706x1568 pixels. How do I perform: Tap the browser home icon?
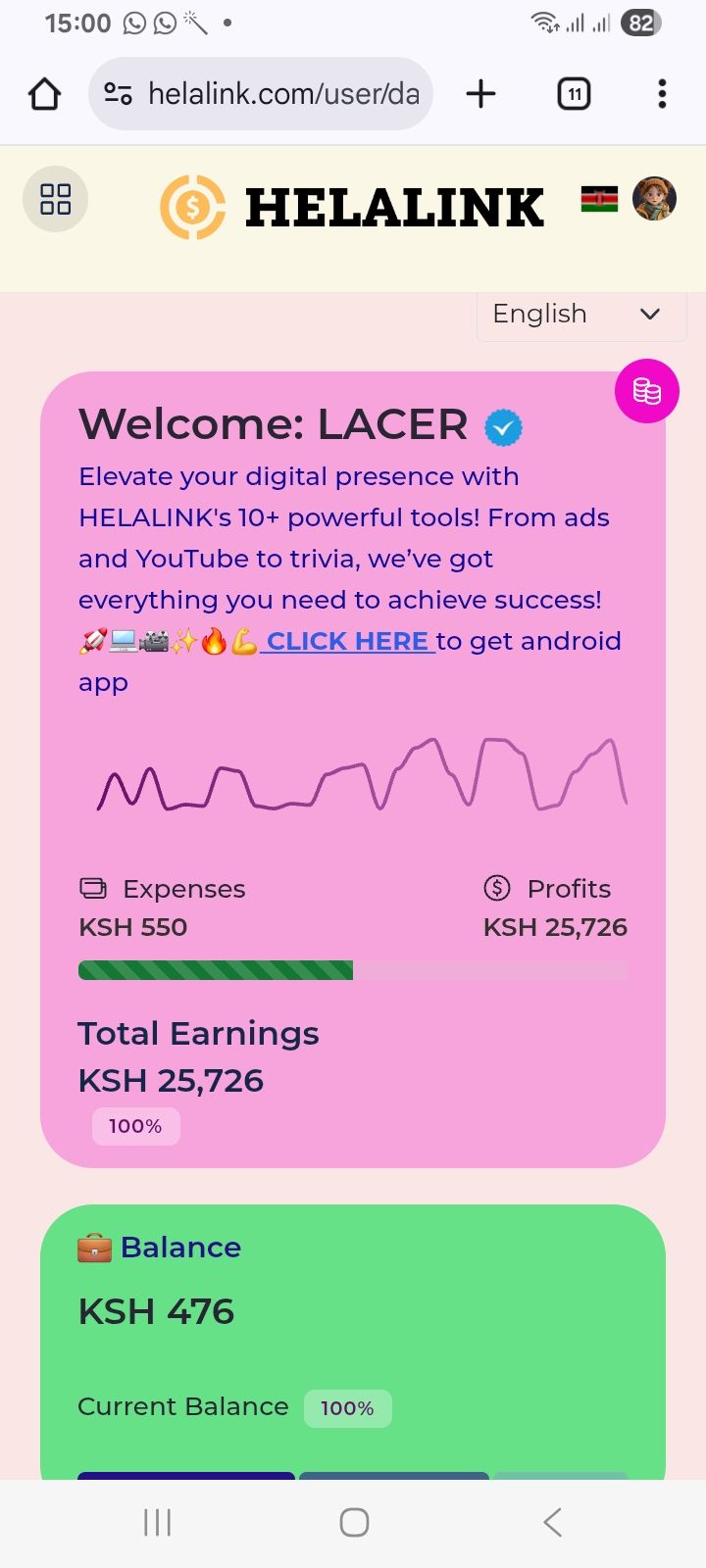click(x=43, y=93)
